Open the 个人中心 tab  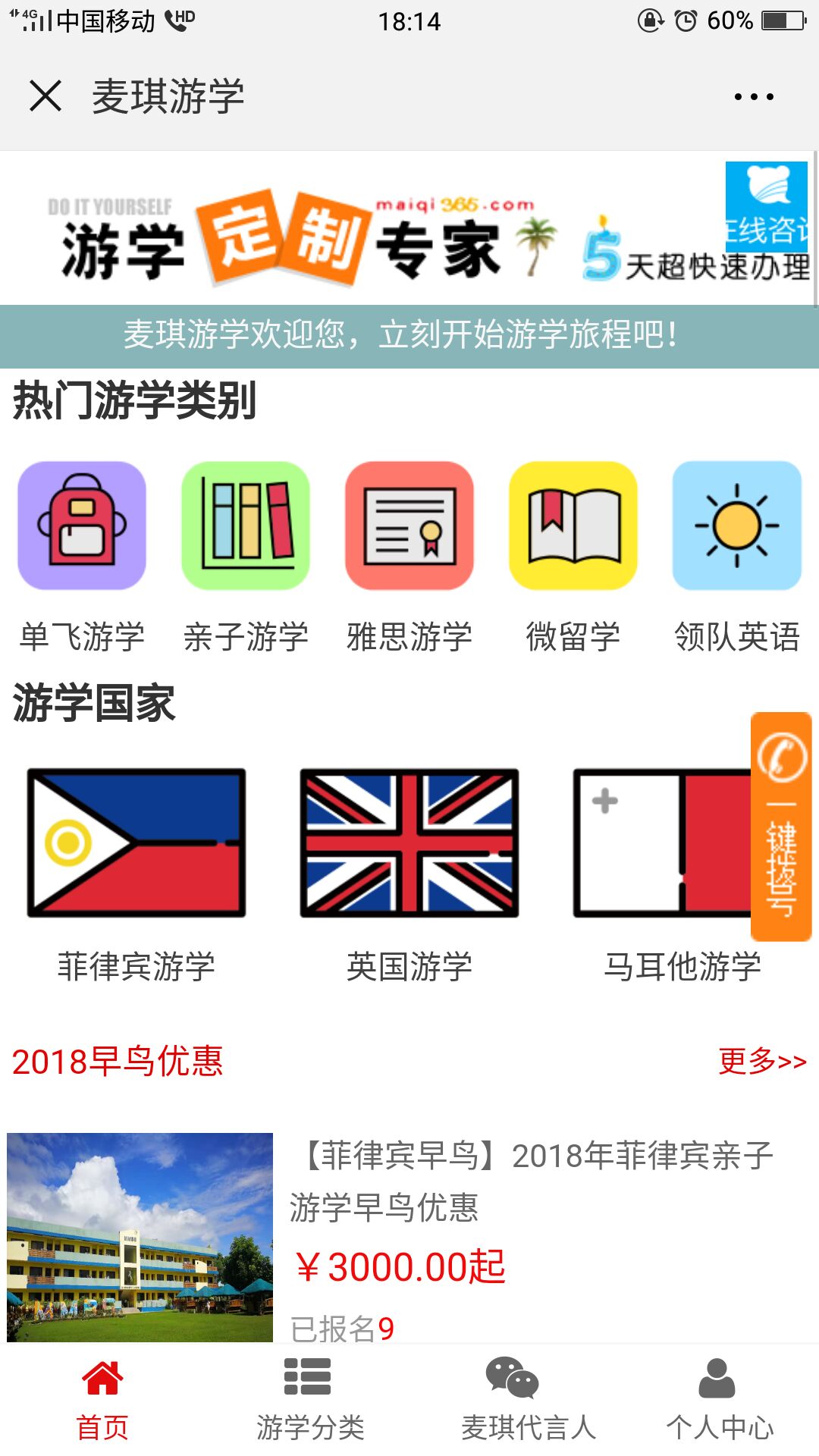tap(719, 1401)
